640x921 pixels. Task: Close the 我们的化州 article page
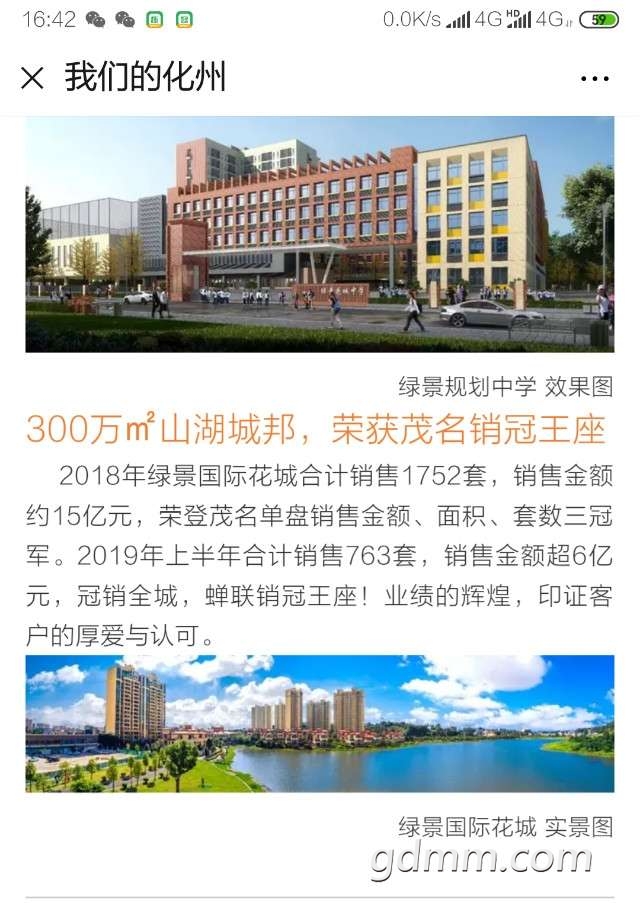click(32, 78)
